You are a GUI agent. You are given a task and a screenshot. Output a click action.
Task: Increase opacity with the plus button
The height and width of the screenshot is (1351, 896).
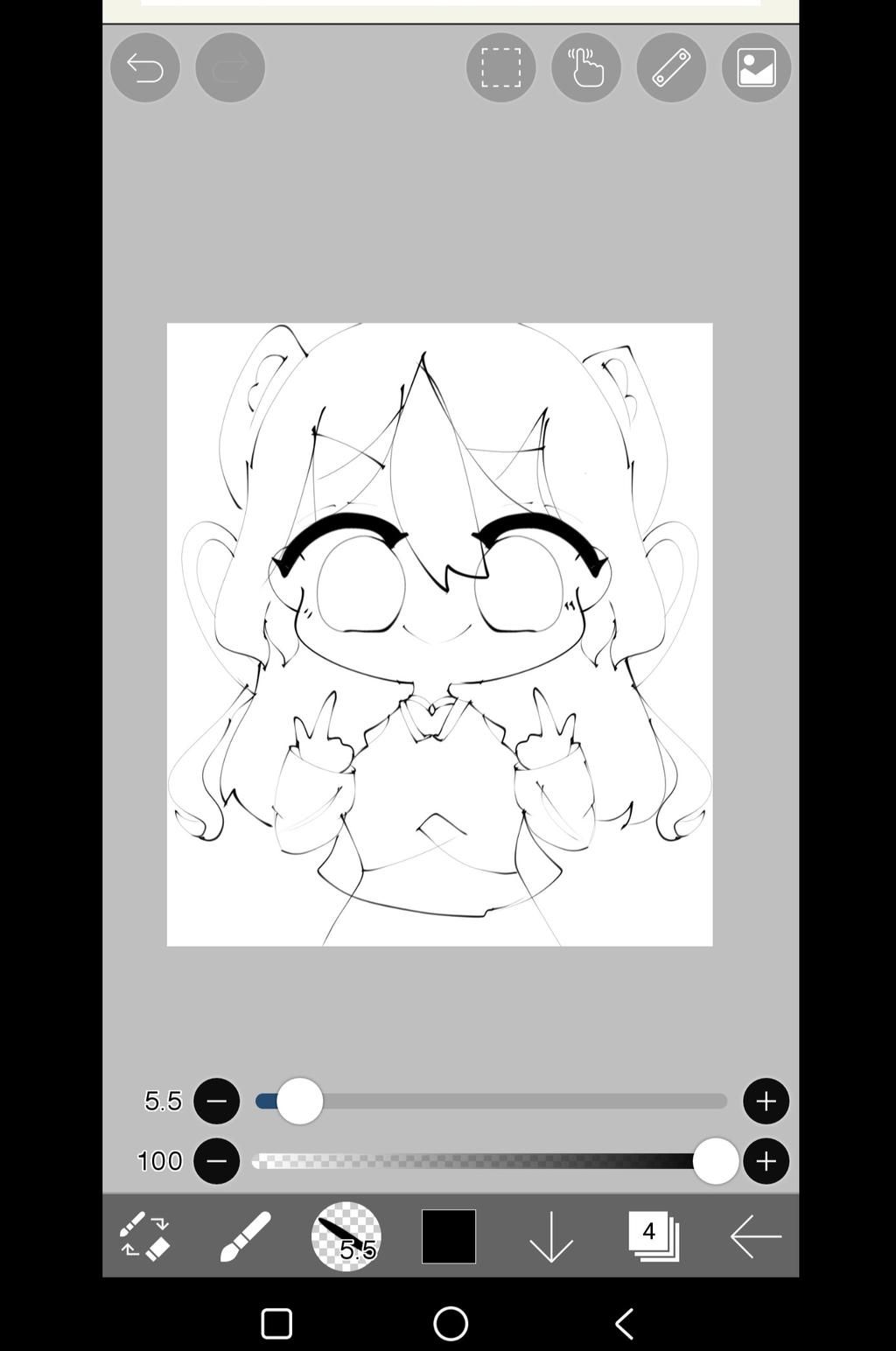[x=766, y=1161]
